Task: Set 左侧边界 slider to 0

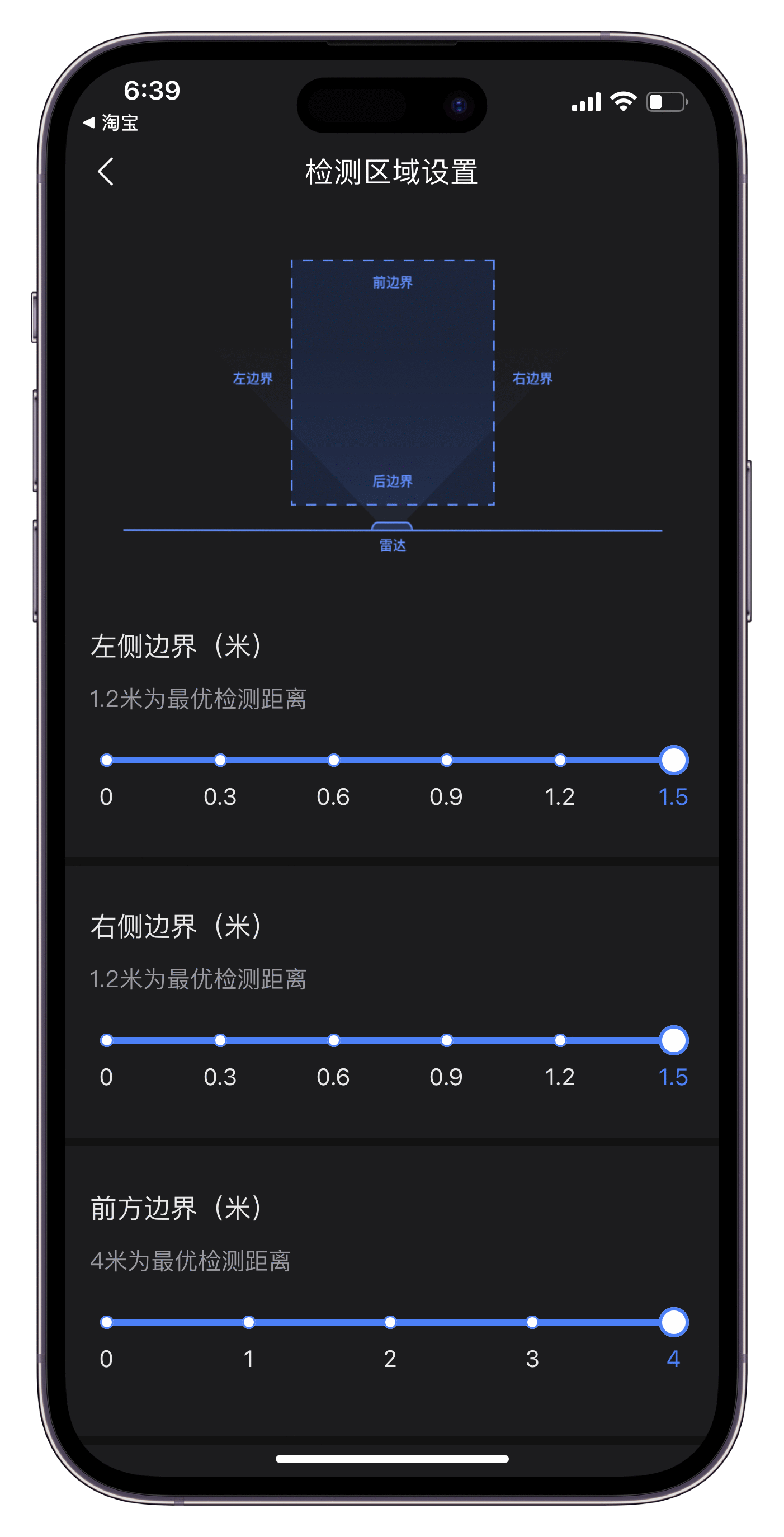Action: [x=107, y=760]
